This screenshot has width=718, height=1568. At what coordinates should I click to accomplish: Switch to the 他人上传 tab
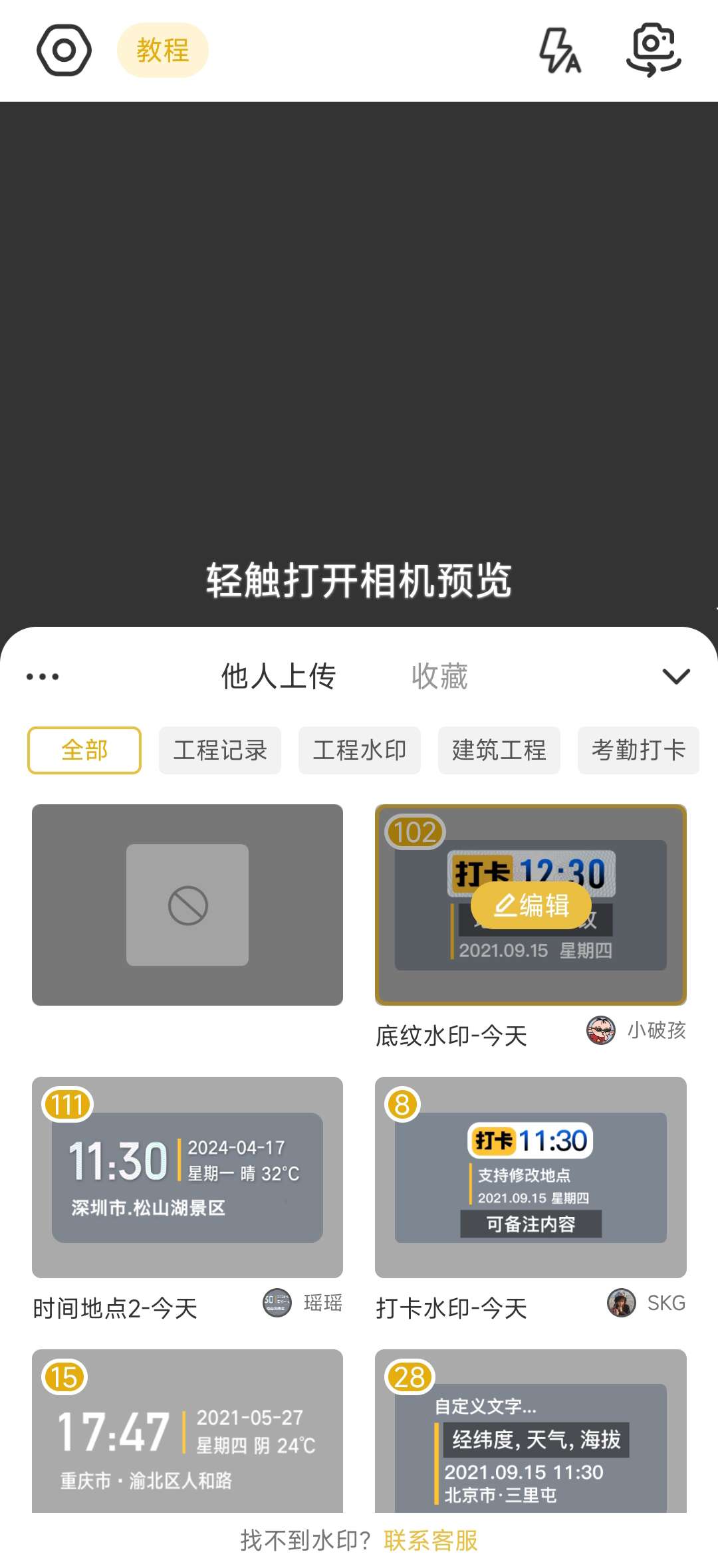tap(279, 677)
